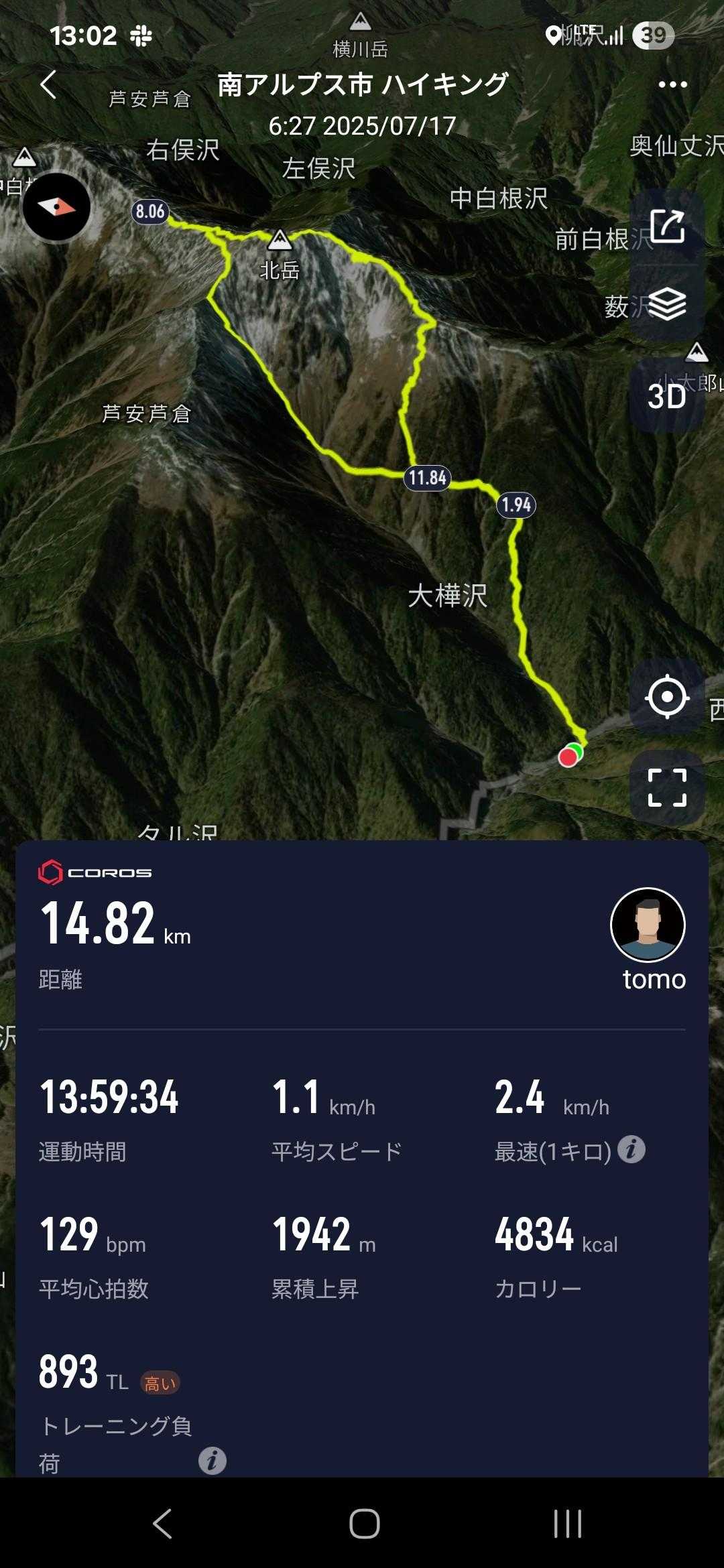Open the system recent apps view
This screenshot has width=724, height=1568.
[x=567, y=1523]
